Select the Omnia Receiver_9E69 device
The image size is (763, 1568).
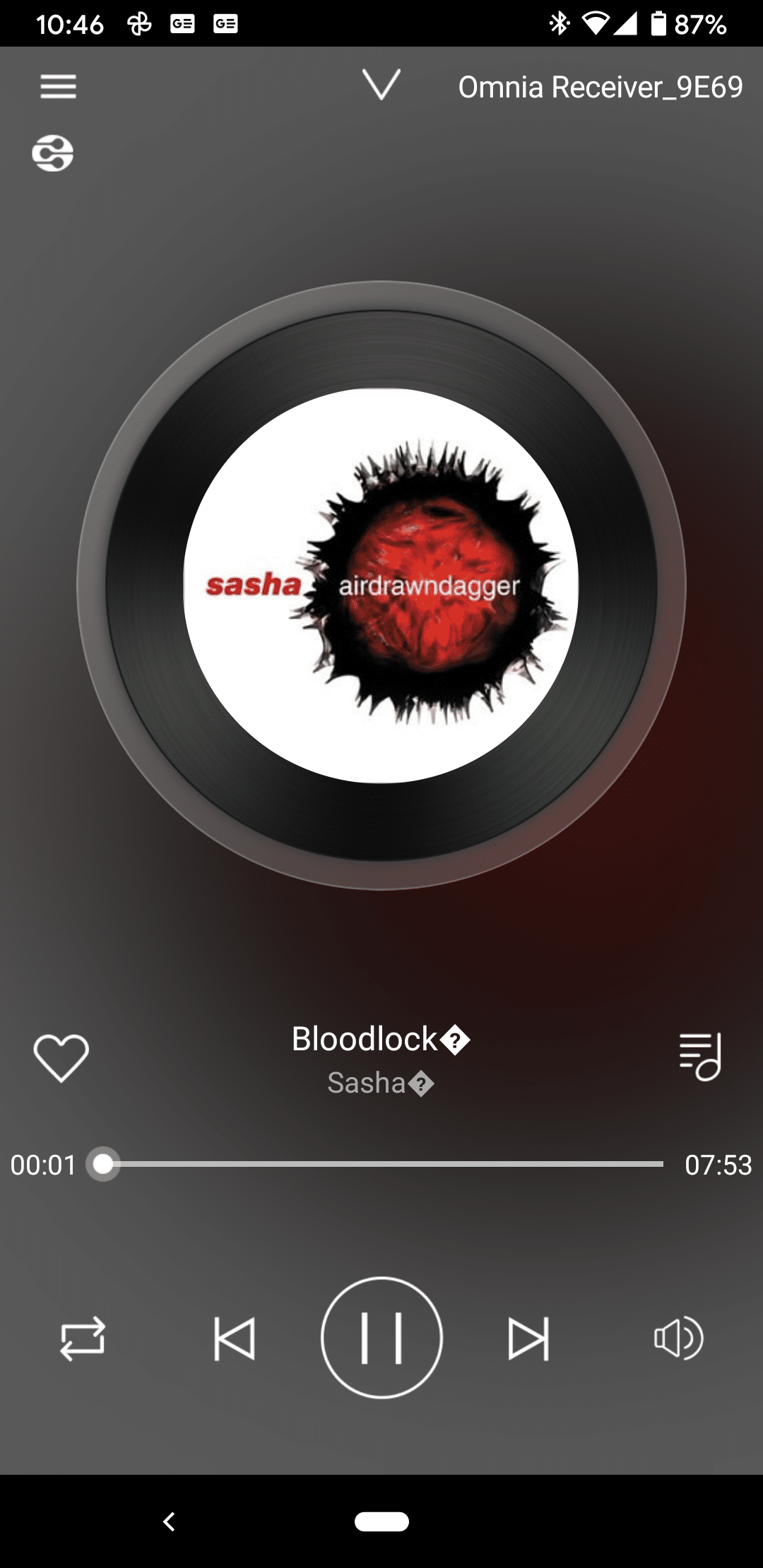pyautogui.click(x=600, y=87)
